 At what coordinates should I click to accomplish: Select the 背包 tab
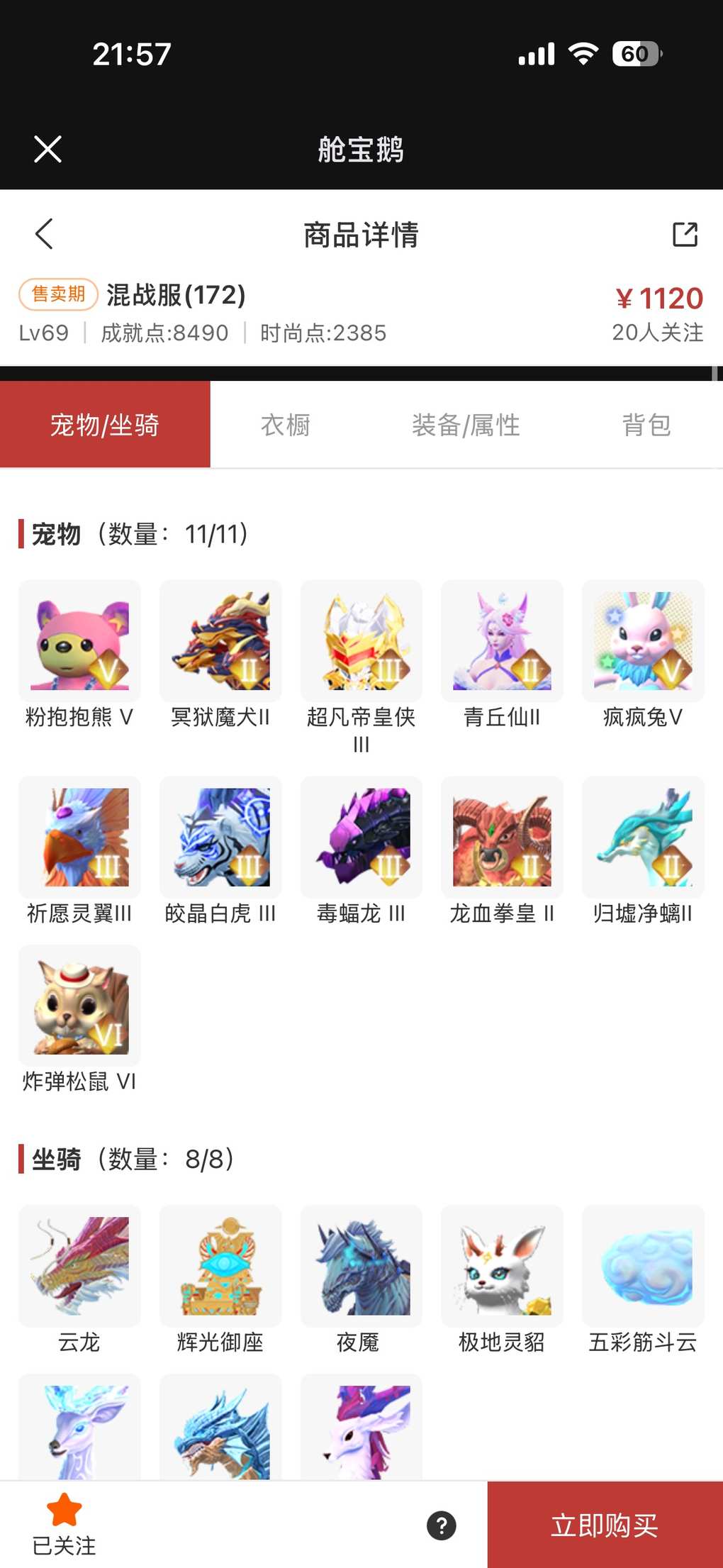(x=646, y=425)
